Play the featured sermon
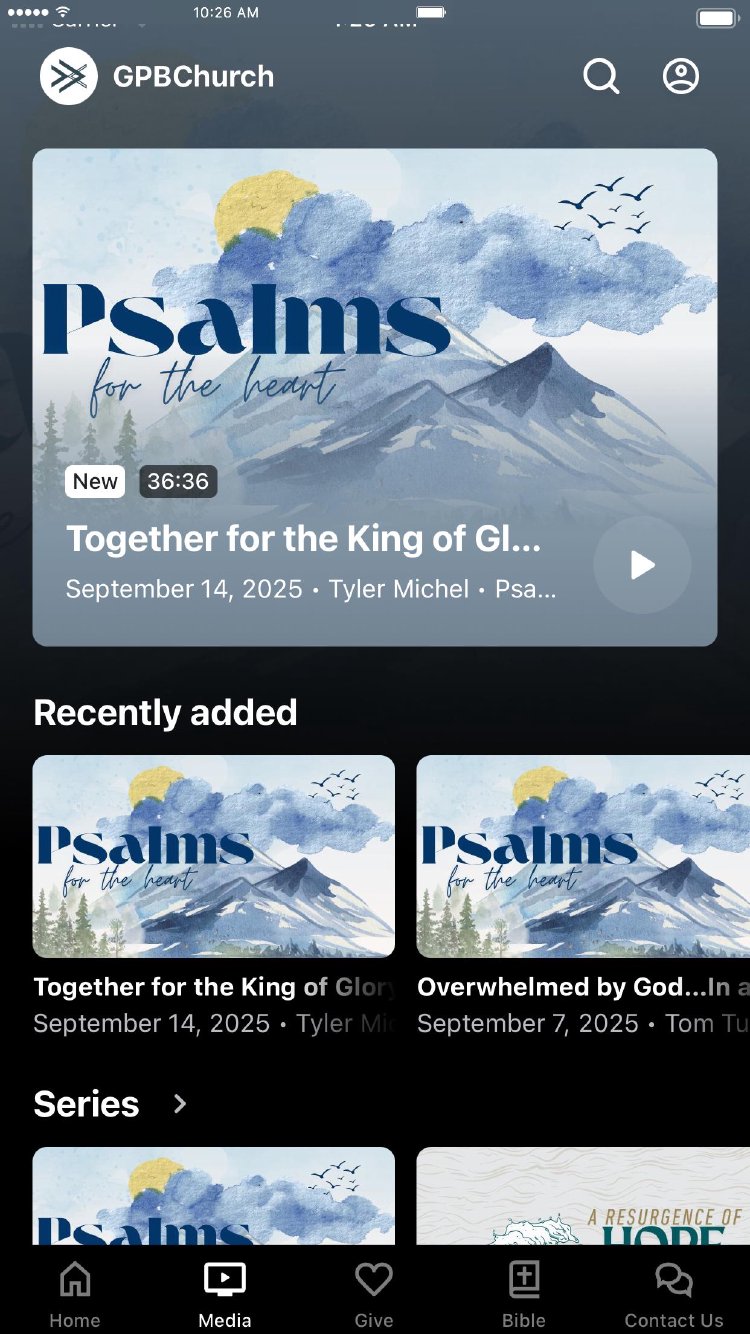The height and width of the screenshot is (1334, 750). click(642, 565)
